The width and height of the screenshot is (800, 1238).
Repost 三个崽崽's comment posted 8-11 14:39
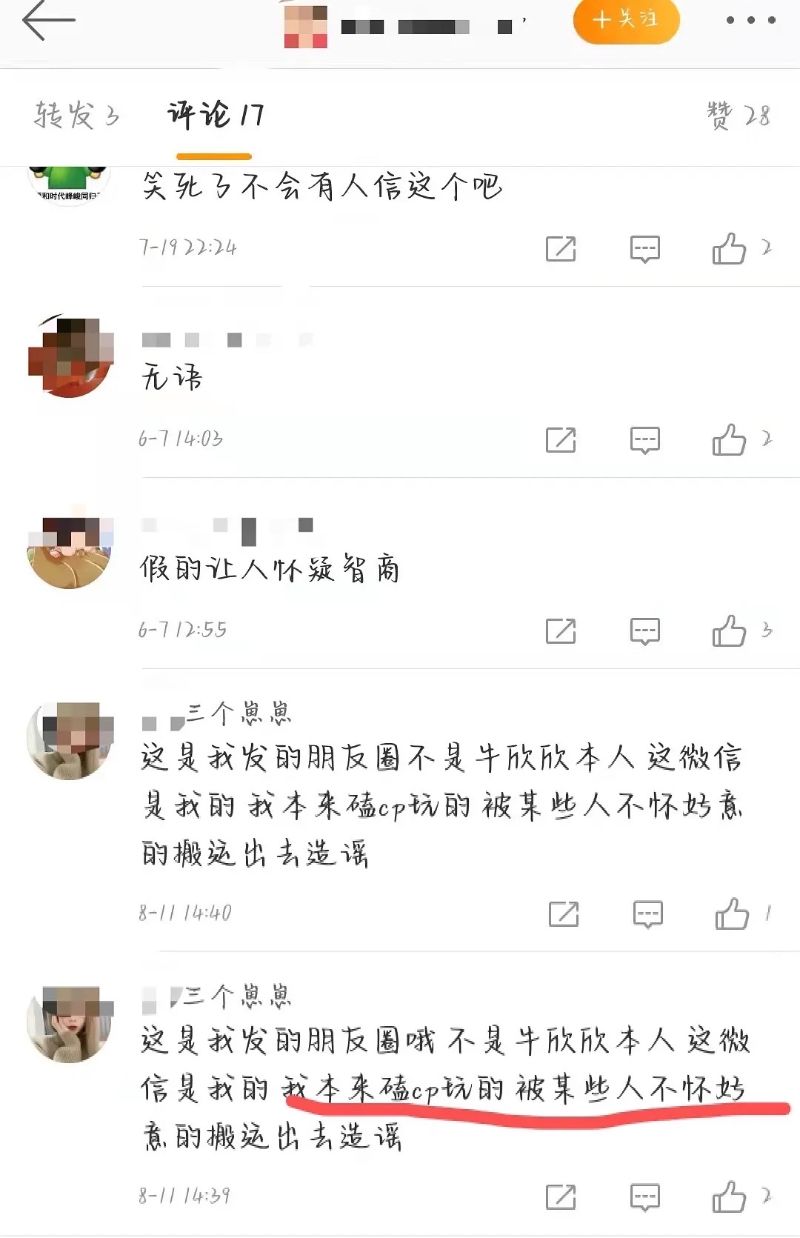[561, 1196]
